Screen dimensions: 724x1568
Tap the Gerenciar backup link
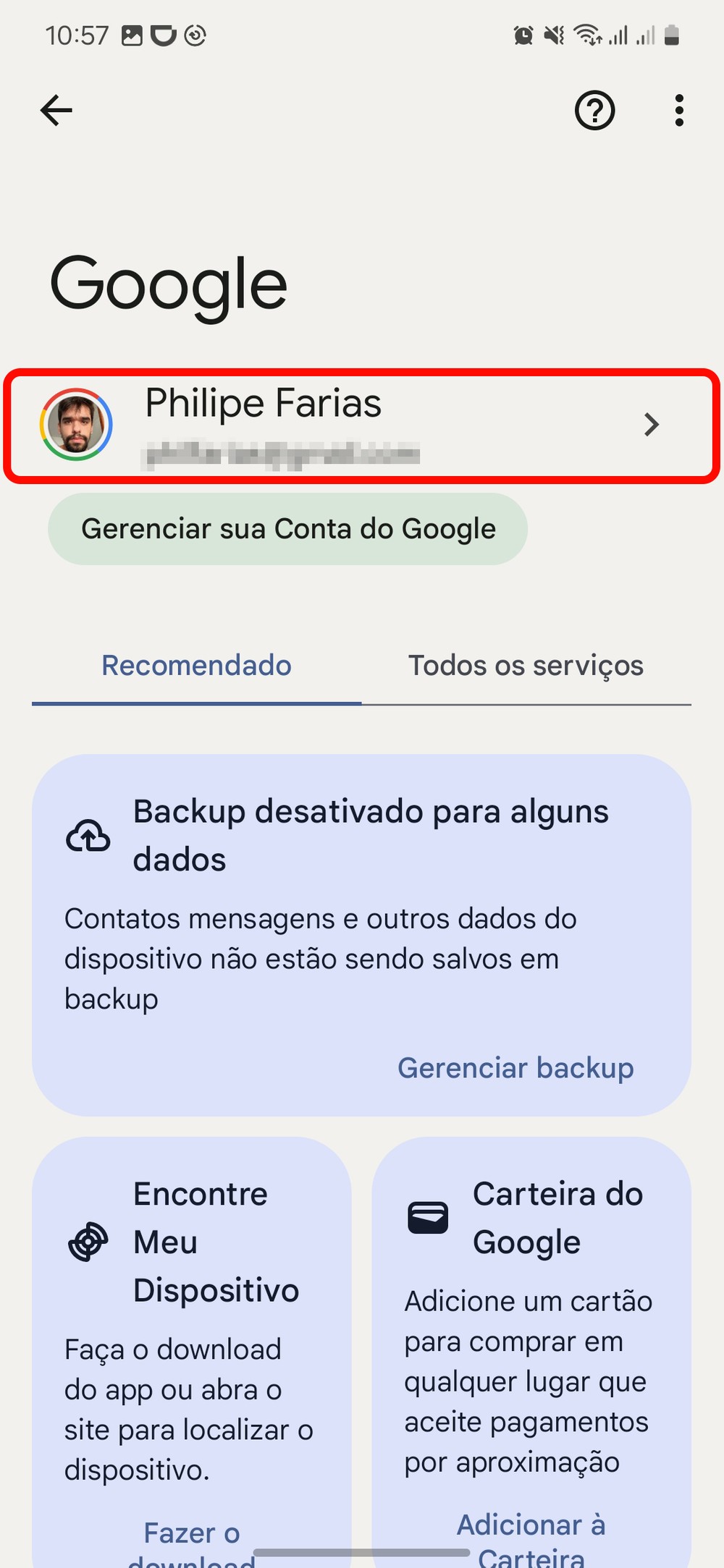click(x=515, y=1068)
